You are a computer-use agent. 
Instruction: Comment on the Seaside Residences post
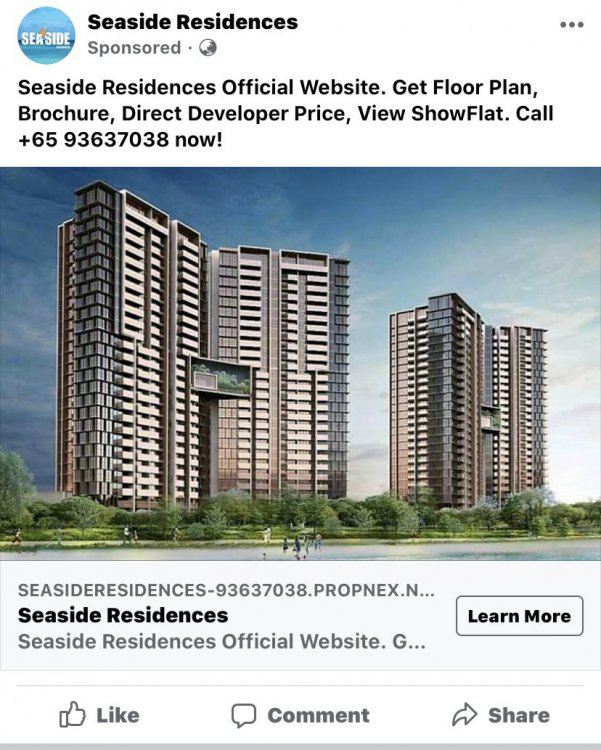click(300, 715)
